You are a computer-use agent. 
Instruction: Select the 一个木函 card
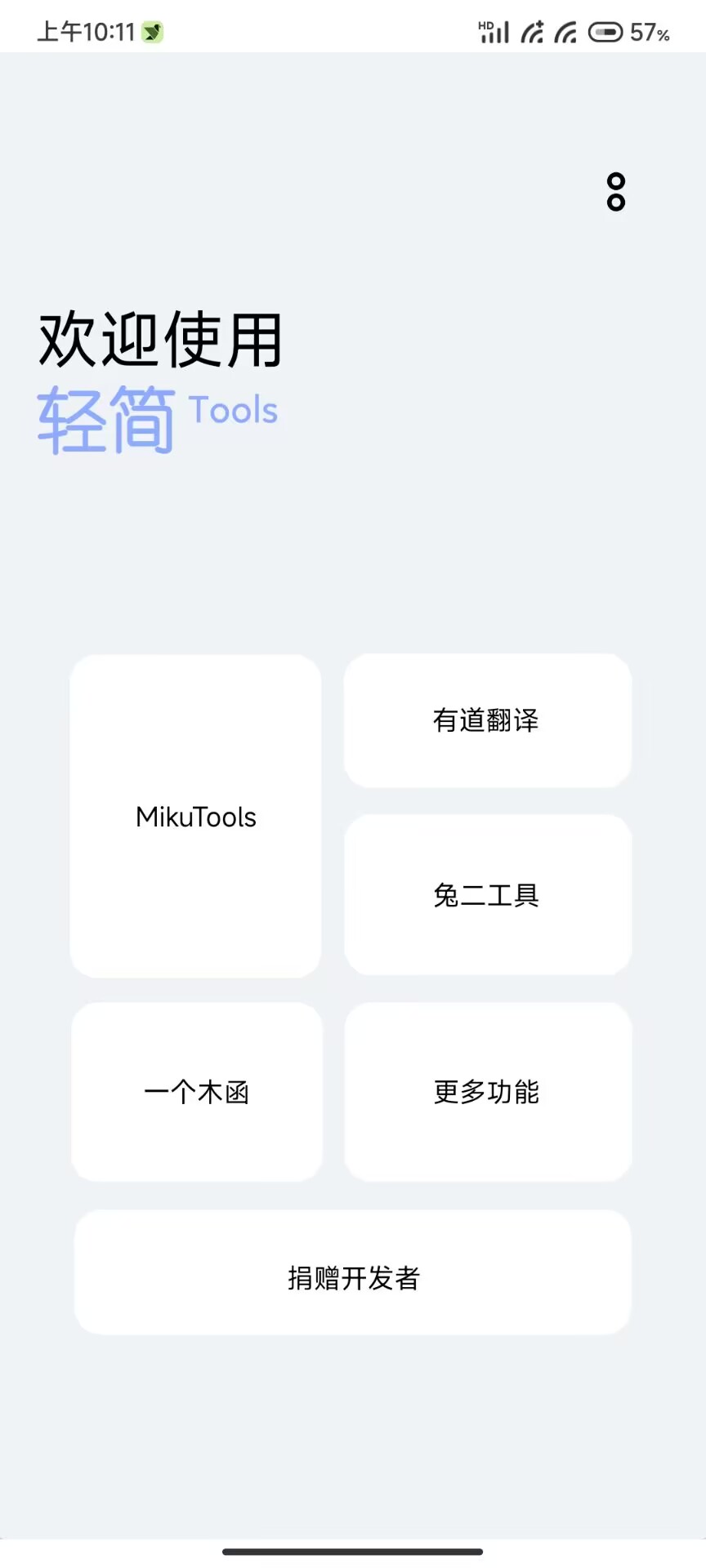click(197, 1092)
